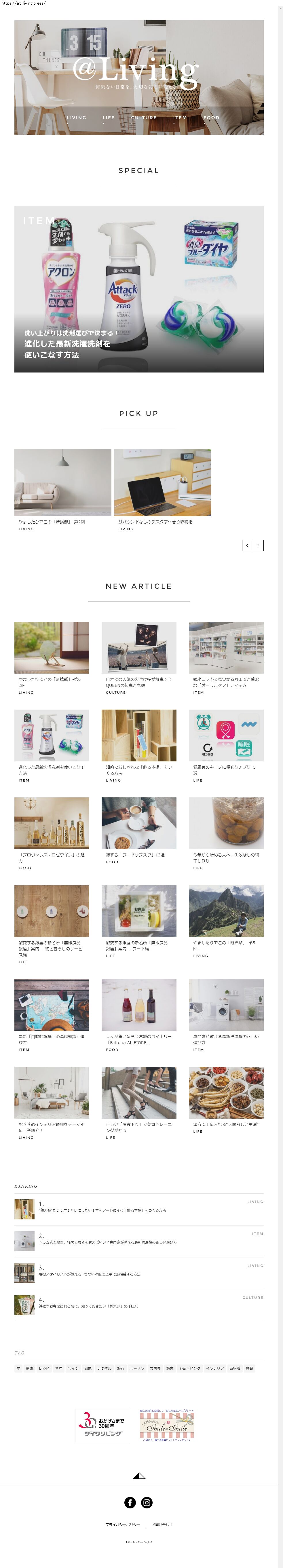Open the food subscription 13 picks article
This screenshot has height=1568, width=283.
click(x=139, y=823)
